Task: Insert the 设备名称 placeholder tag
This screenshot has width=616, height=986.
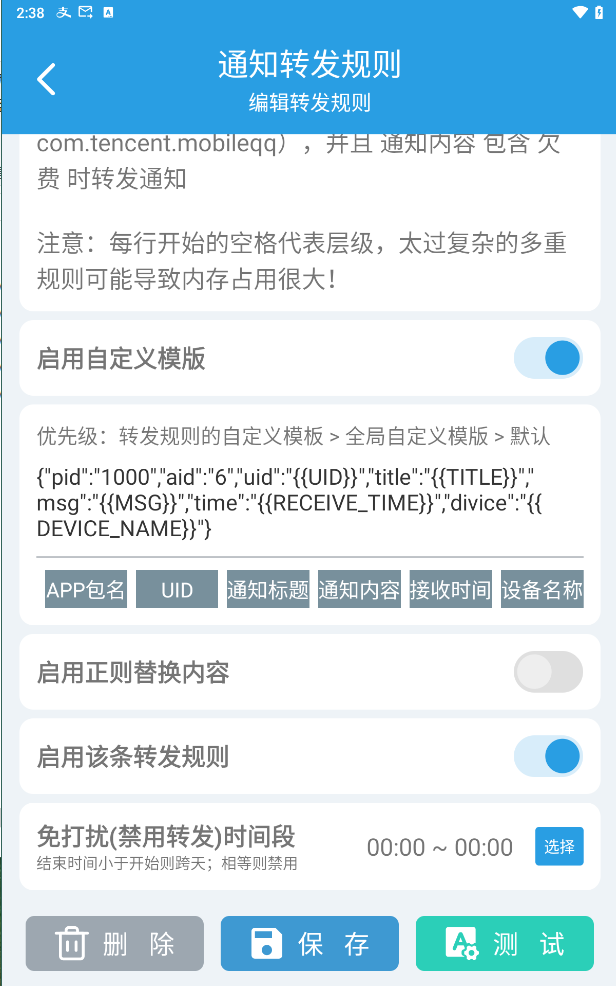Action: (542, 589)
